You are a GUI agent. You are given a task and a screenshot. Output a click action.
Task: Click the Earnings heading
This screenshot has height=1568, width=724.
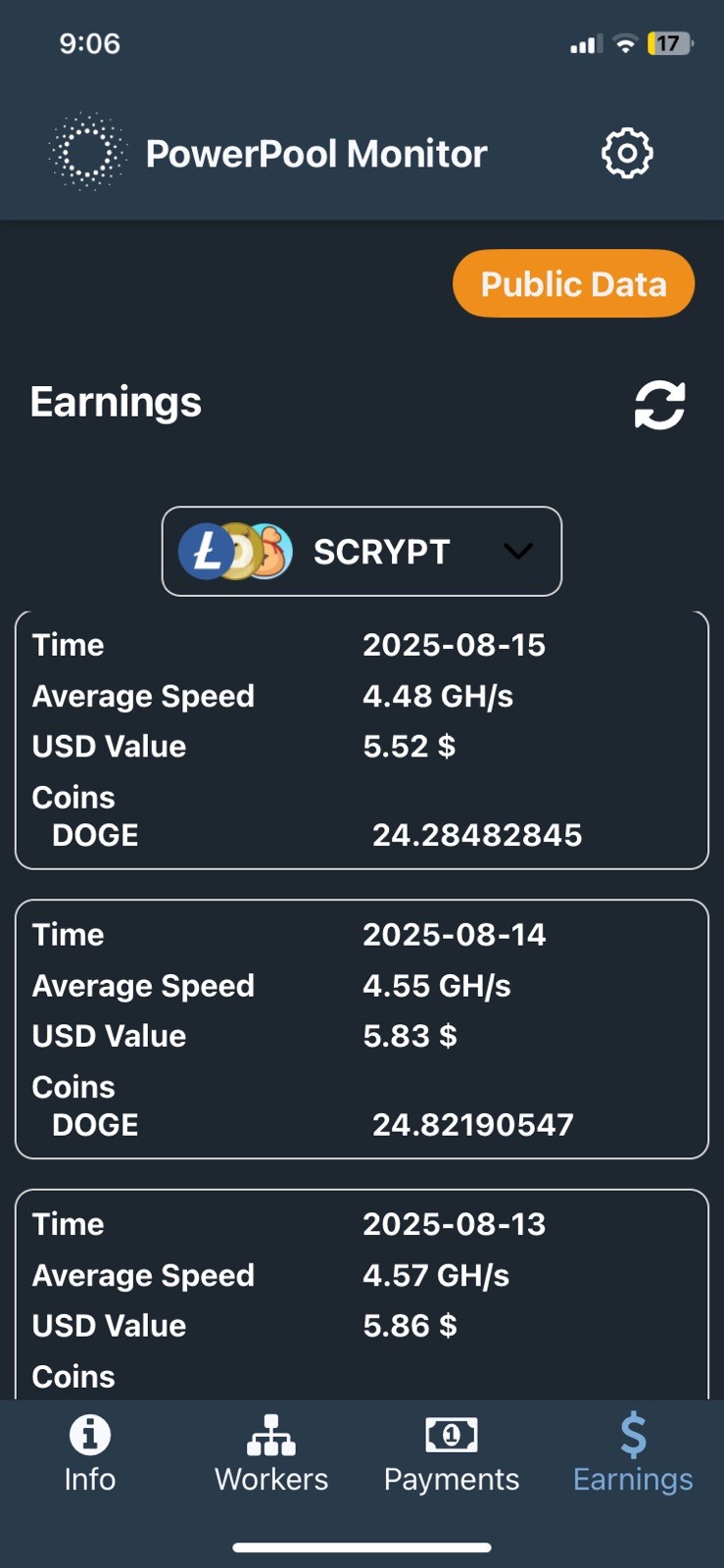(115, 402)
